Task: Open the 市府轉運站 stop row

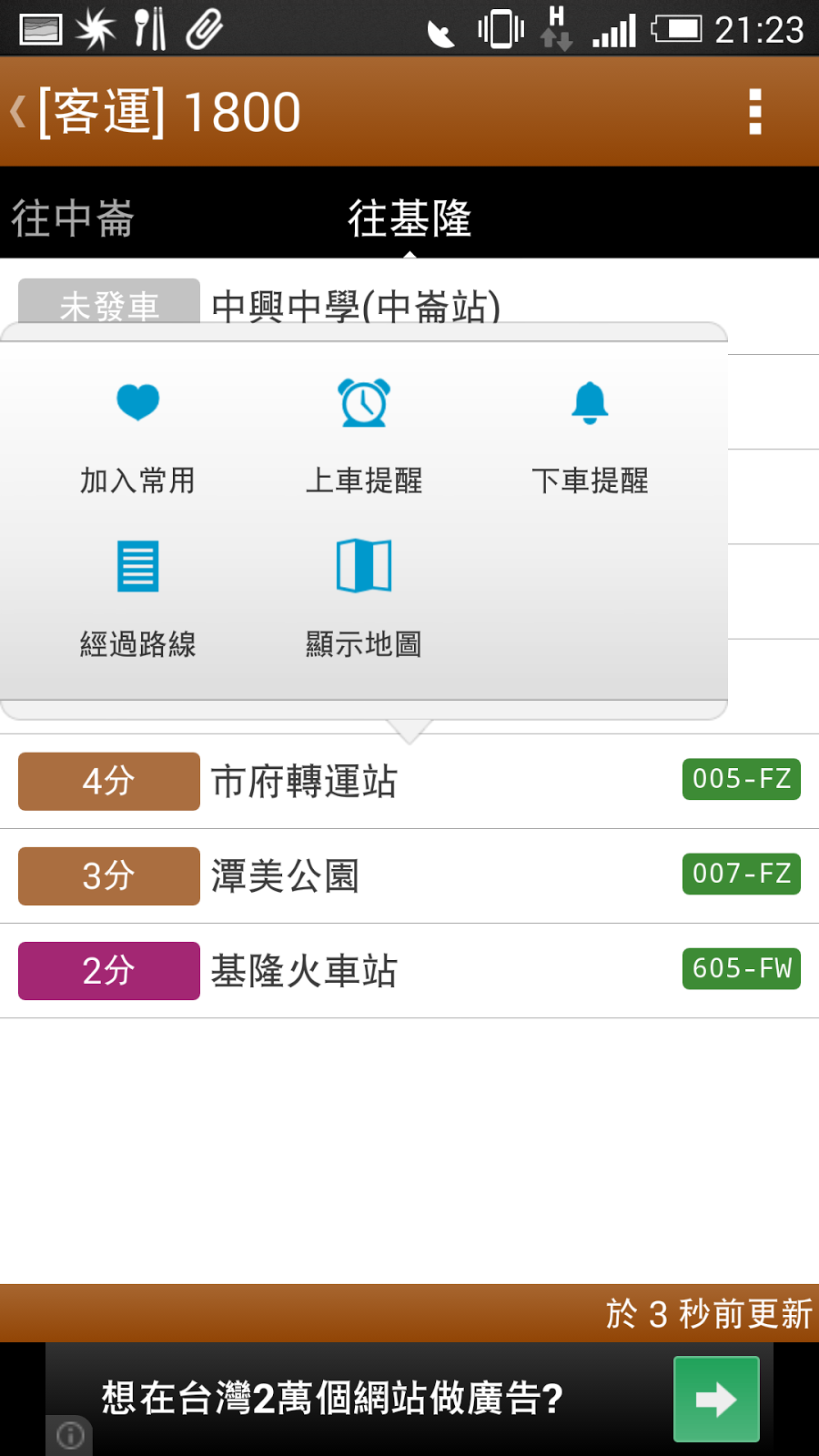Action: pyautogui.click(x=409, y=782)
